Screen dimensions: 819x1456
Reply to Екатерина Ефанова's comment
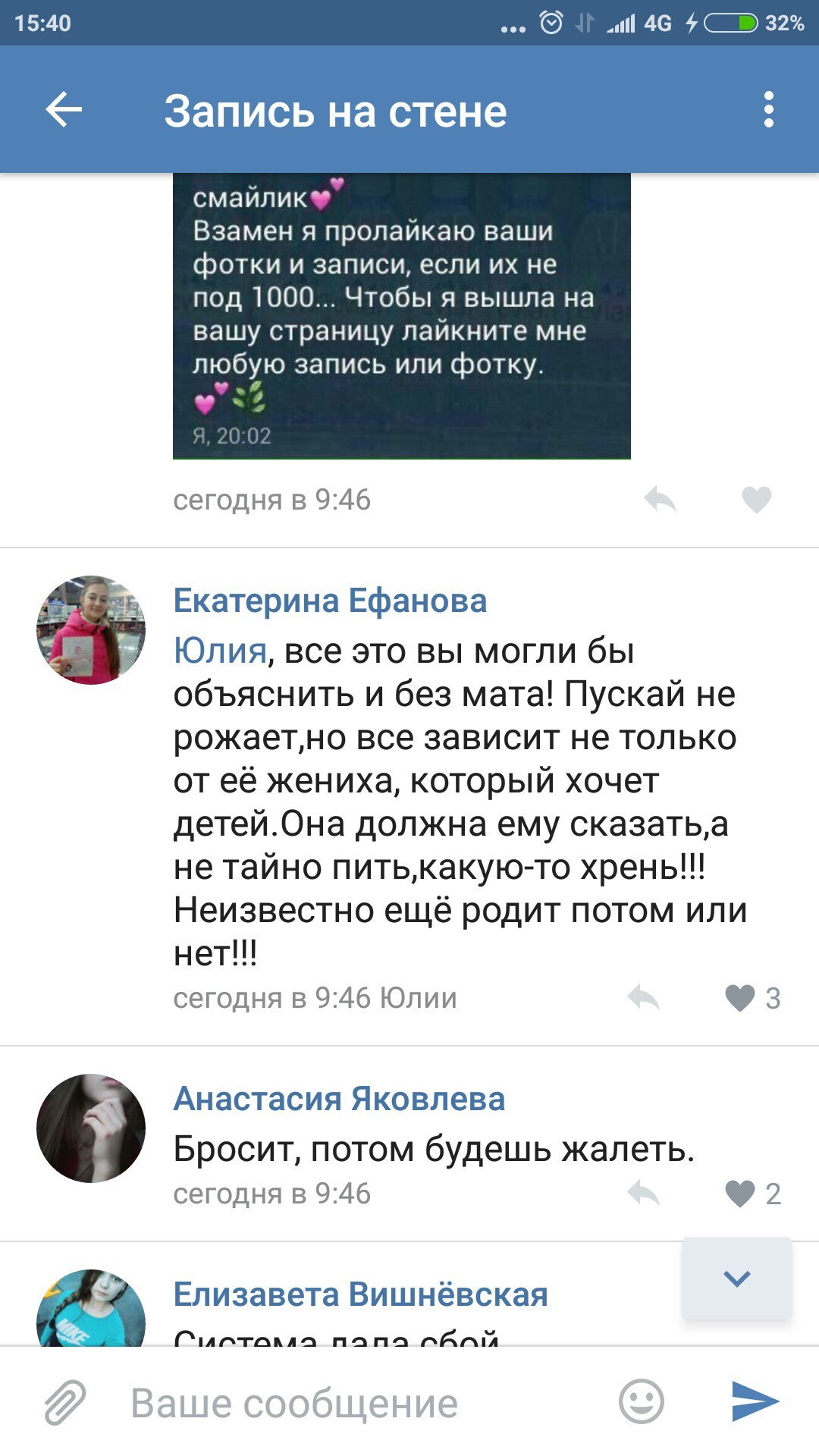(x=644, y=998)
